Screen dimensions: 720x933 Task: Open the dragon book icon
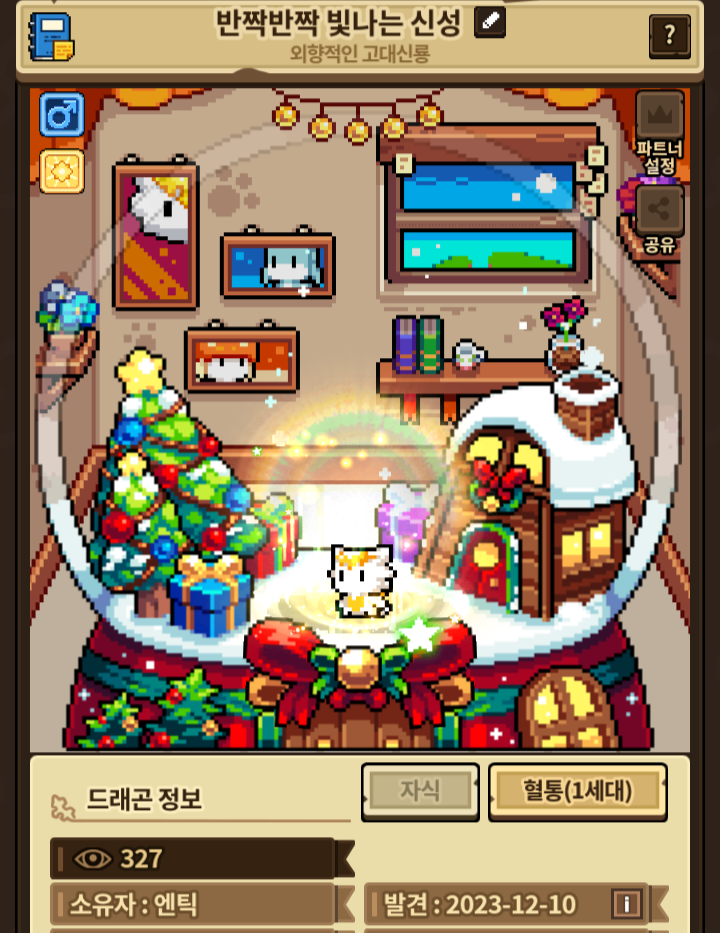(x=51, y=37)
